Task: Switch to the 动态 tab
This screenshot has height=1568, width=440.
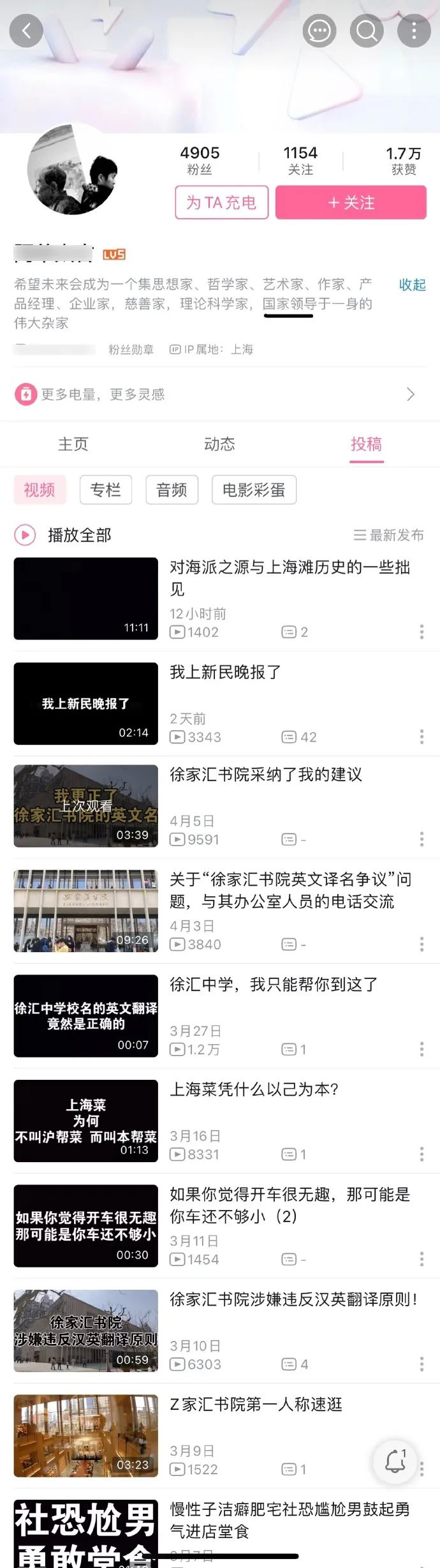Action: click(219, 444)
